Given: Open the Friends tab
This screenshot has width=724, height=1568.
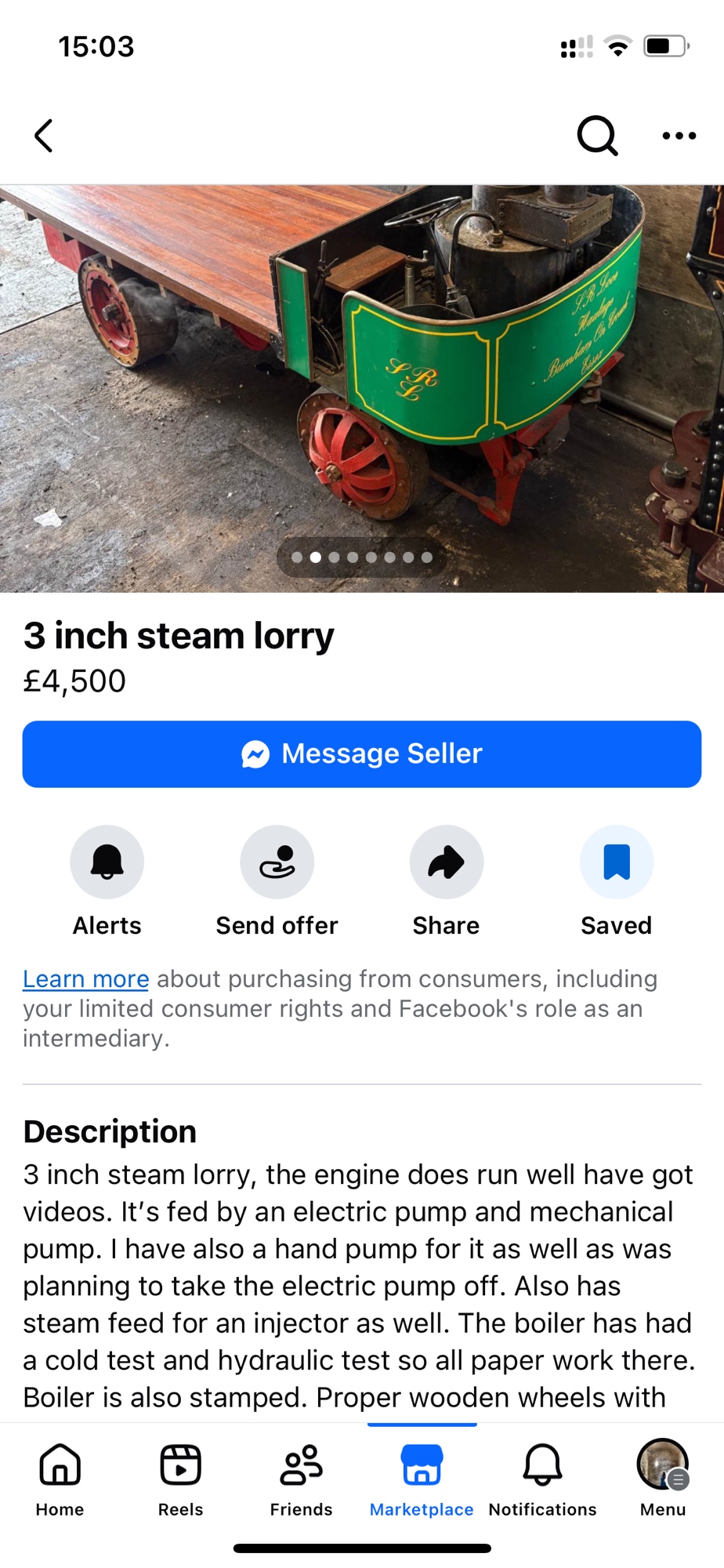Looking at the screenshot, I should [x=301, y=1478].
